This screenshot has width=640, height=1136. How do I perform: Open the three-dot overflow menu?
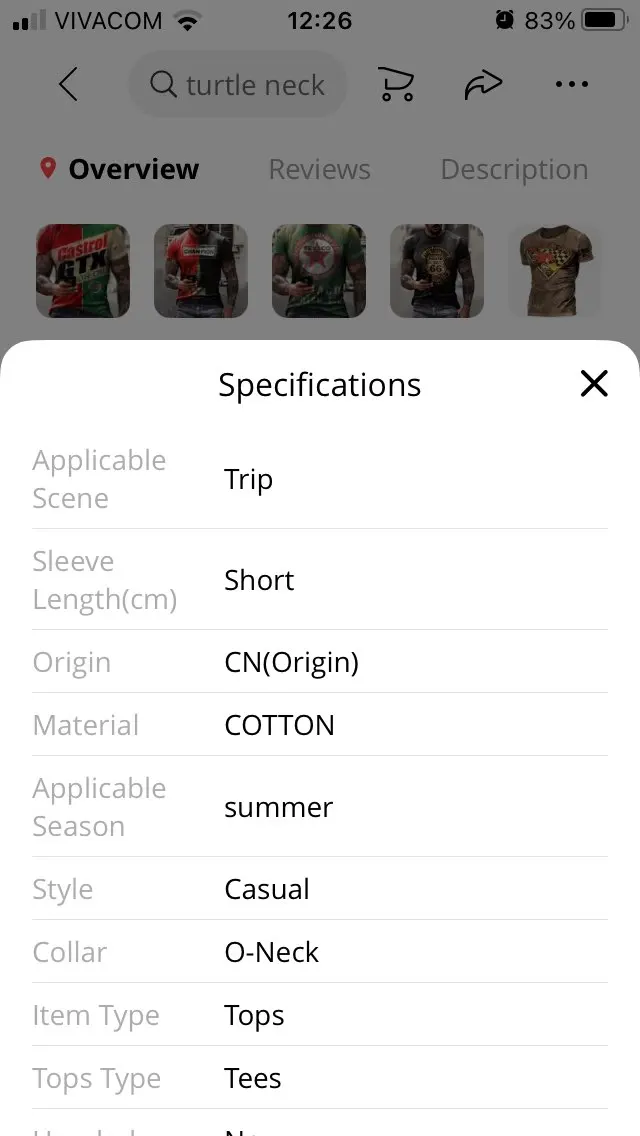[571, 85]
